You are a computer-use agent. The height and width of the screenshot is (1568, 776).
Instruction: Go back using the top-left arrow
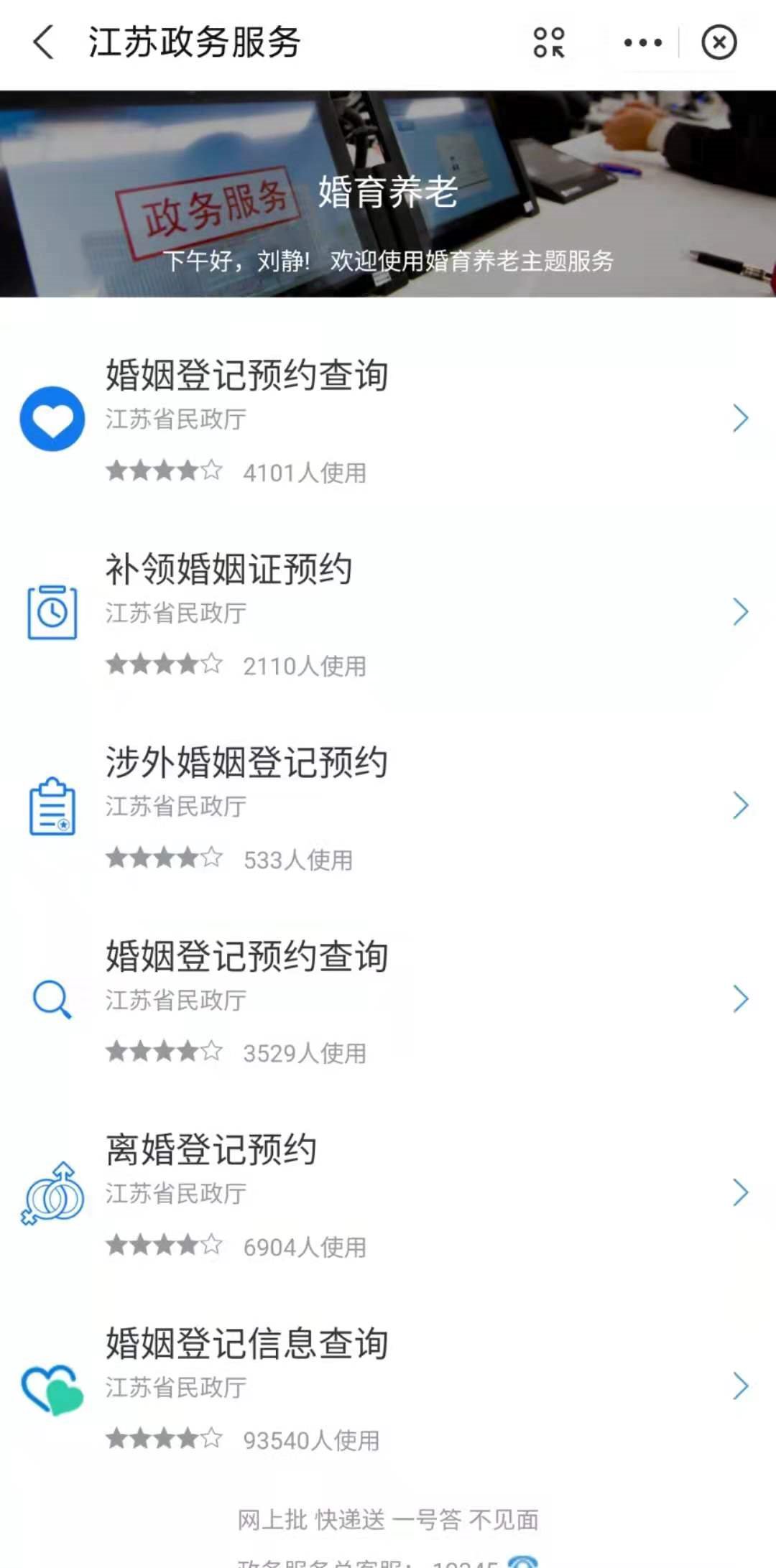pyautogui.click(x=44, y=42)
